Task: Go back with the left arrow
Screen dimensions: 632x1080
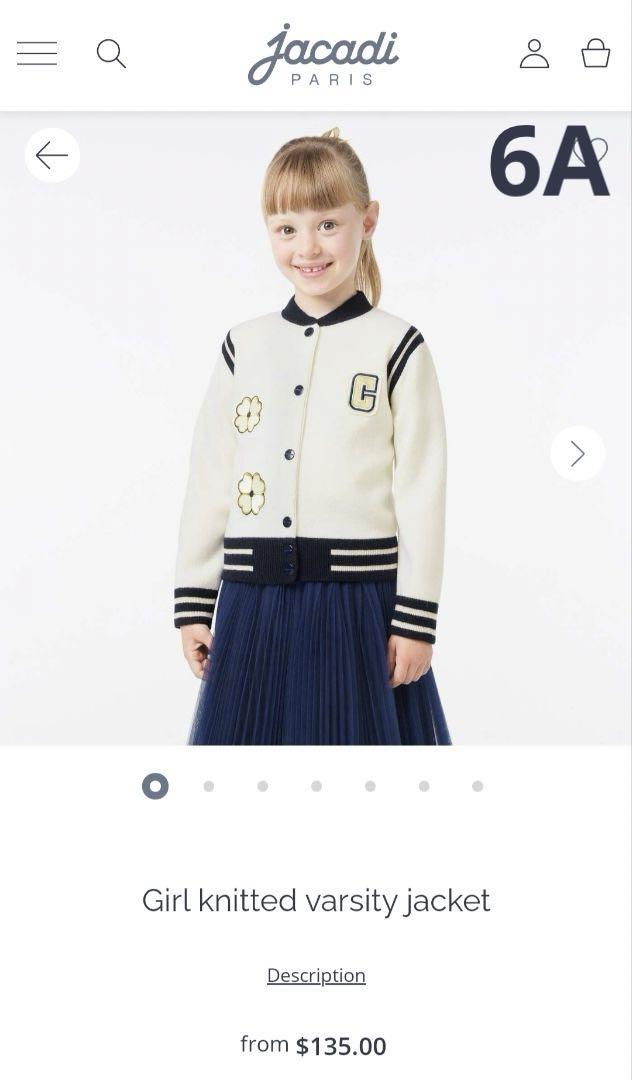Action: coord(52,155)
